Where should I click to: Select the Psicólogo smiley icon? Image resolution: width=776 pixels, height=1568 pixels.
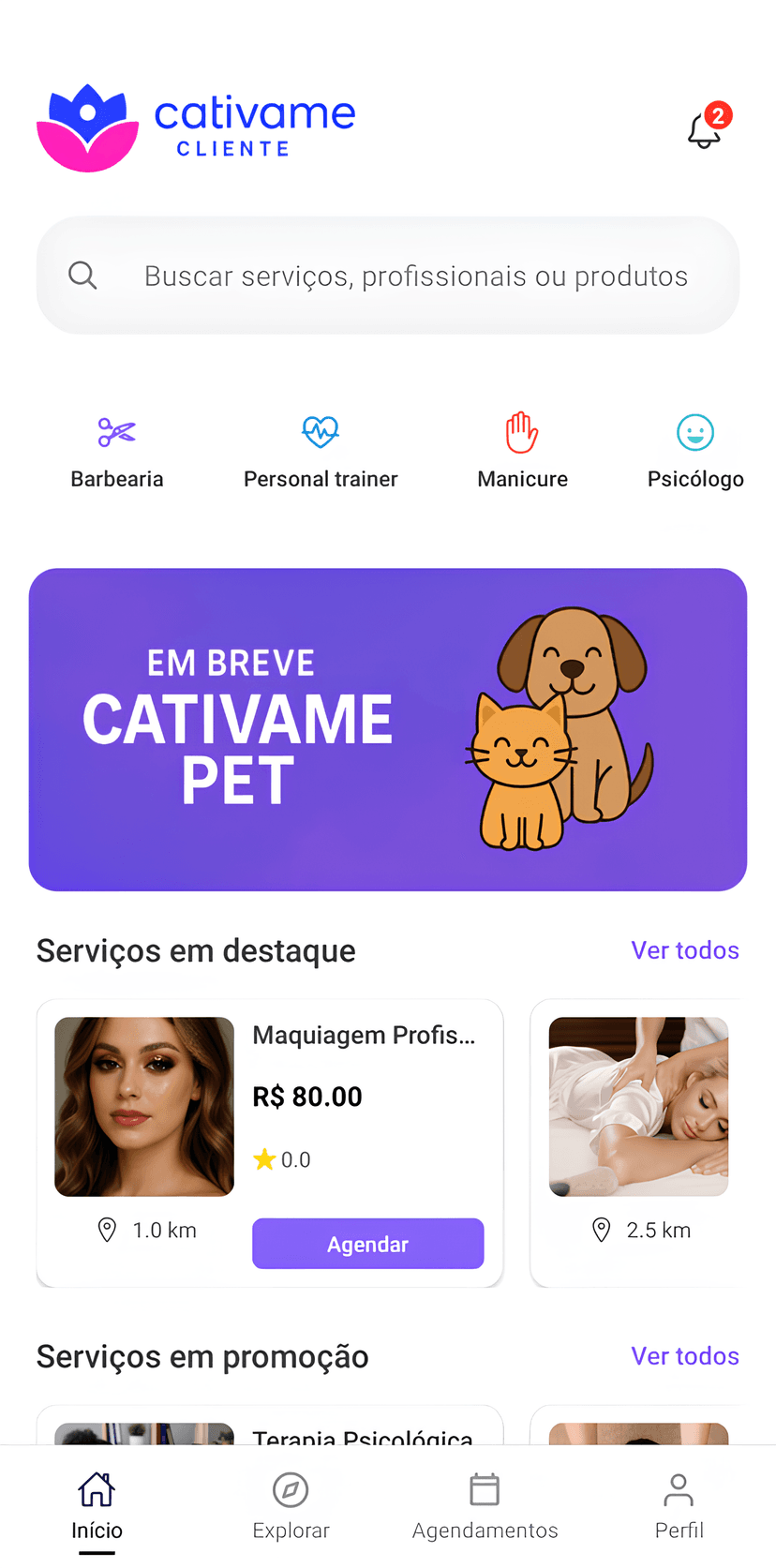click(694, 432)
